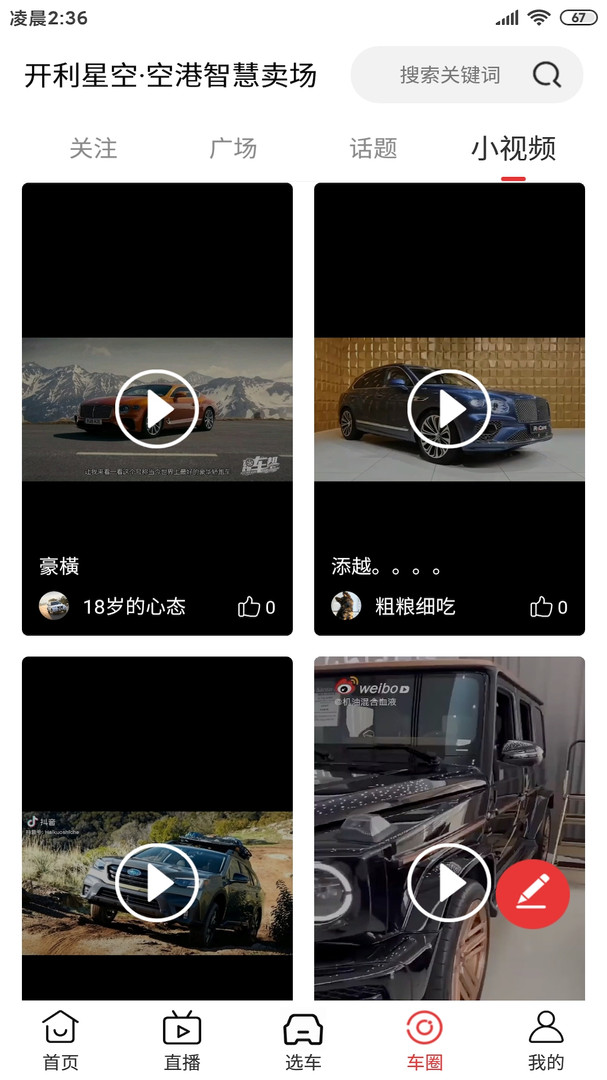Open the 直播 tab

point(182,1040)
